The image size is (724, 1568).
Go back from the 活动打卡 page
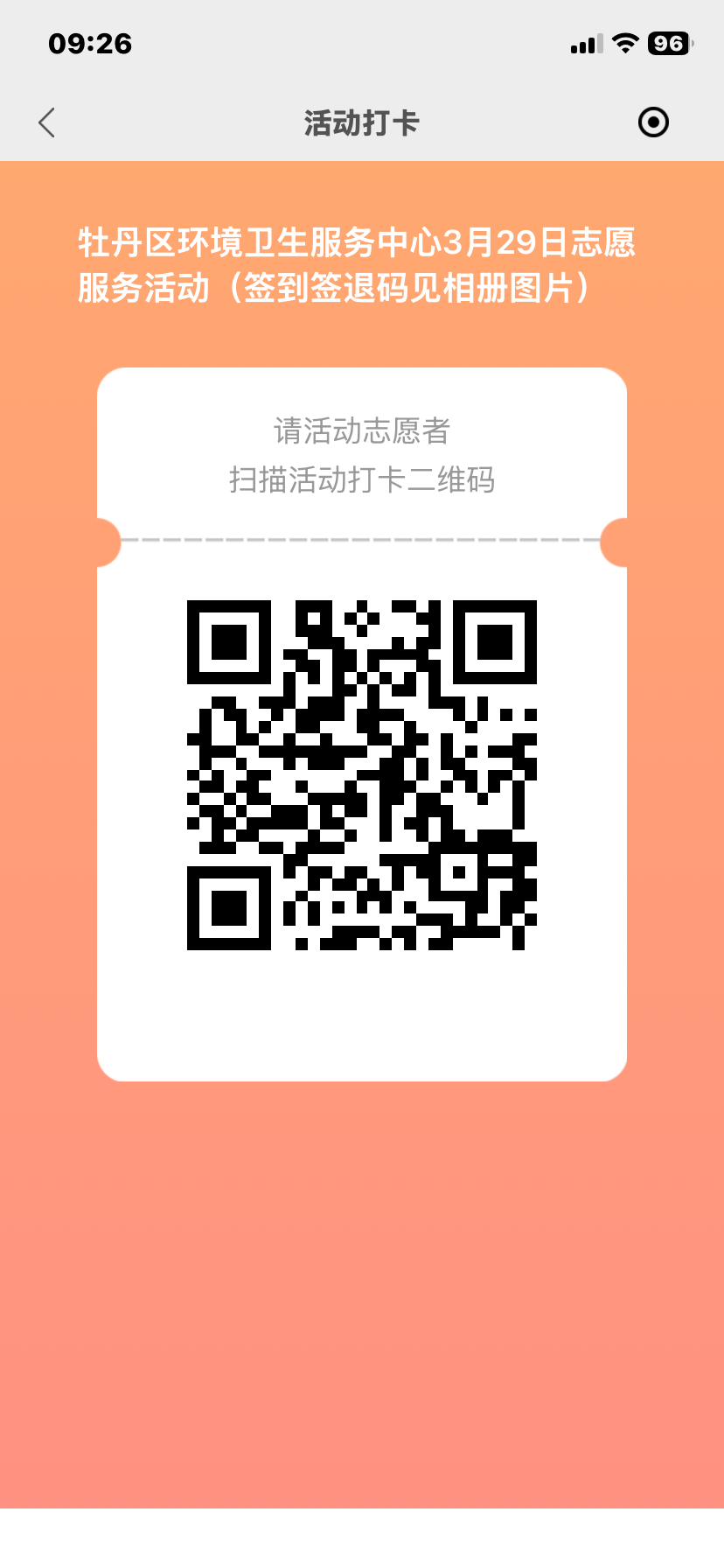coord(47,123)
